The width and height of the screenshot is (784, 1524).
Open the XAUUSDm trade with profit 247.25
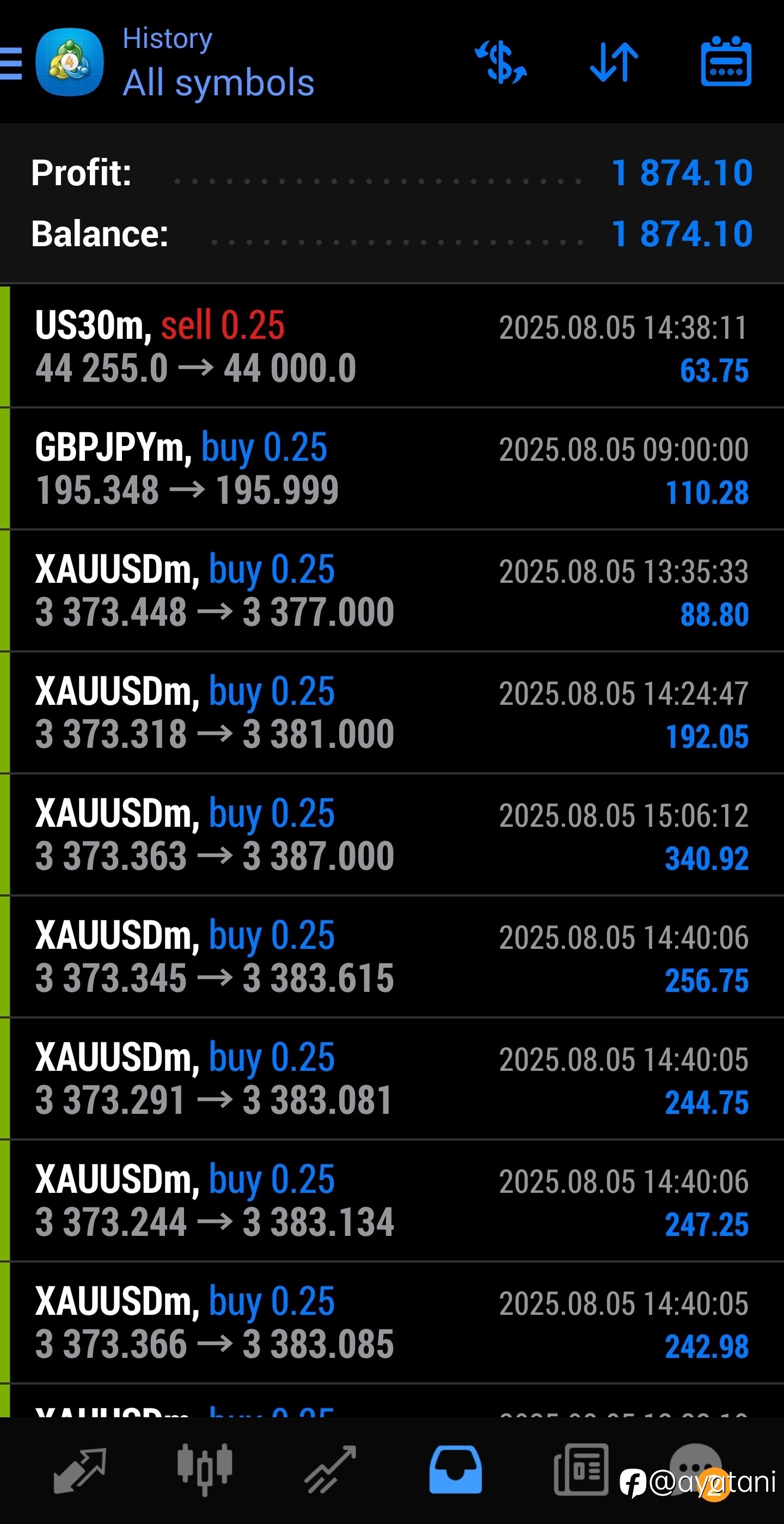coord(392,1200)
